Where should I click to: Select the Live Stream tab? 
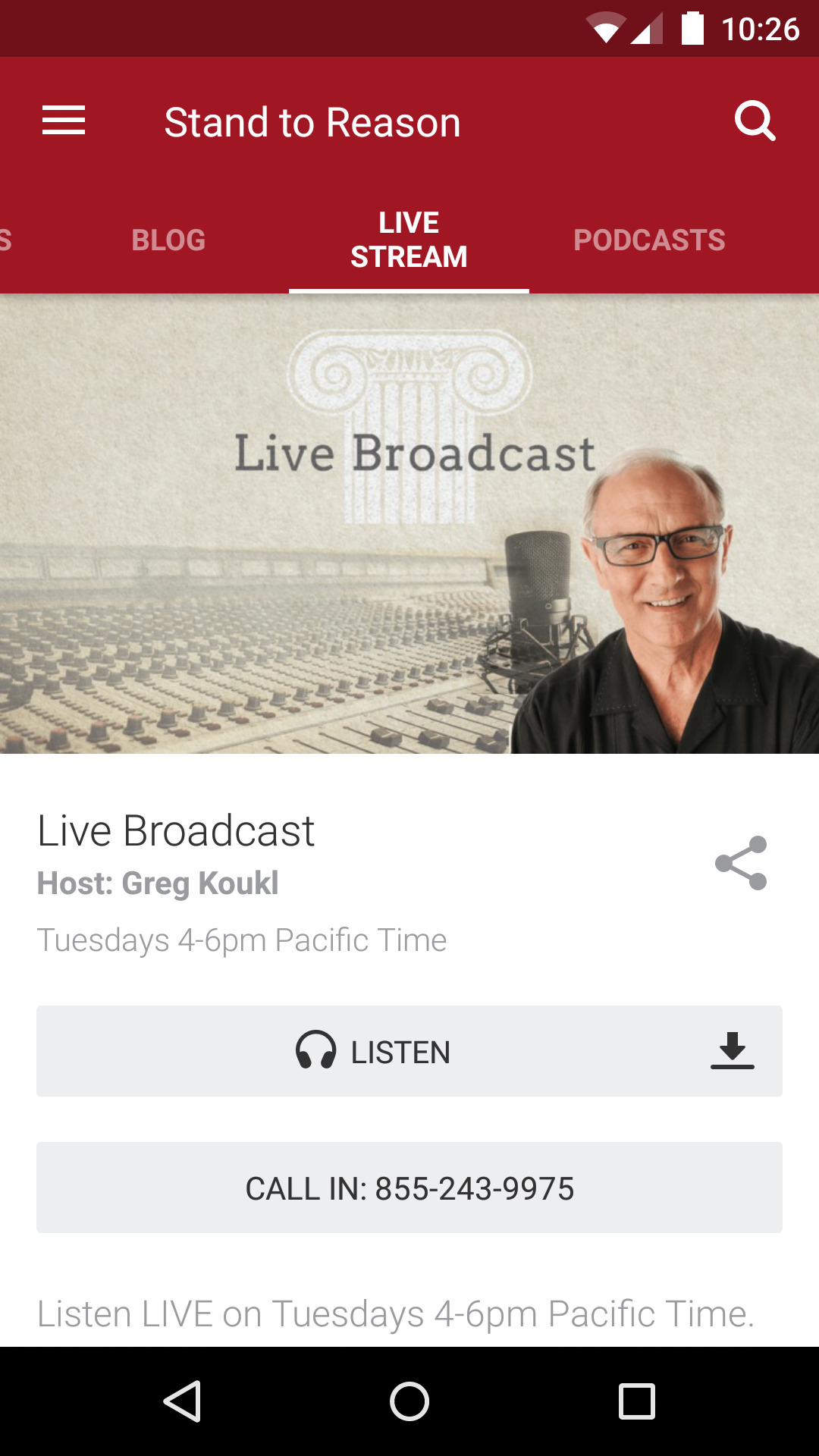(x=409, y=240)
